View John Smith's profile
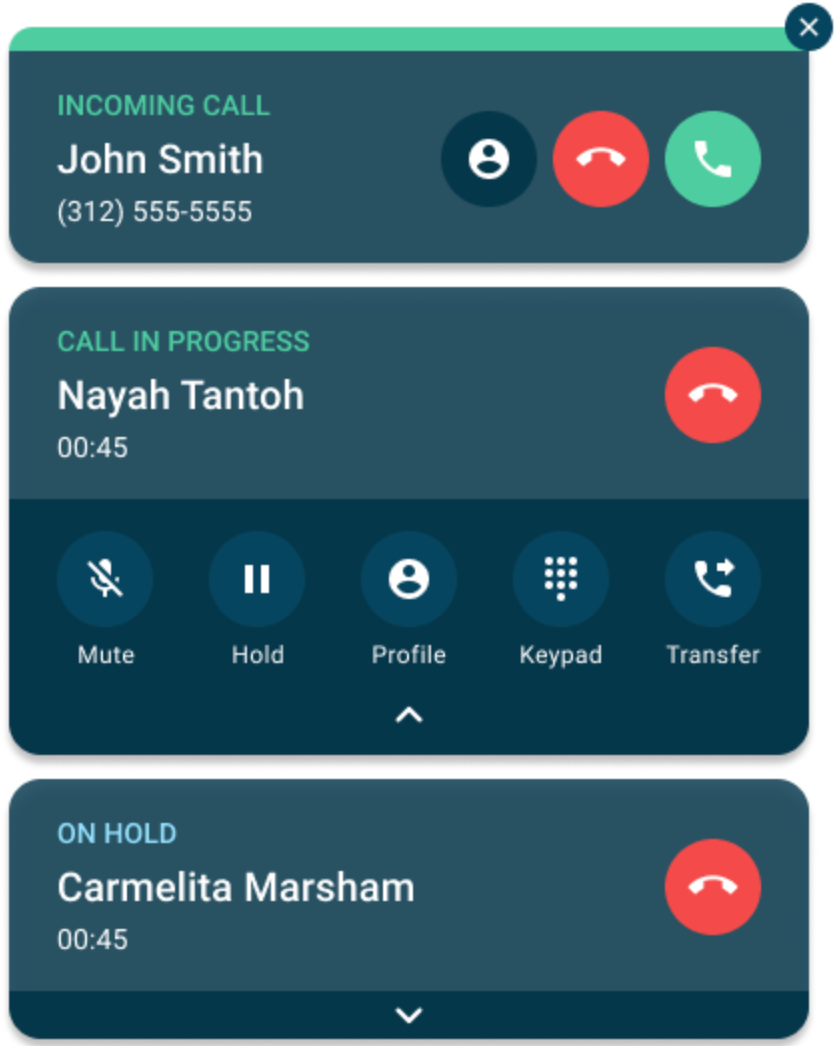Image resolution: width=834 pixels, height=1046 pixels. click(489, 159)
